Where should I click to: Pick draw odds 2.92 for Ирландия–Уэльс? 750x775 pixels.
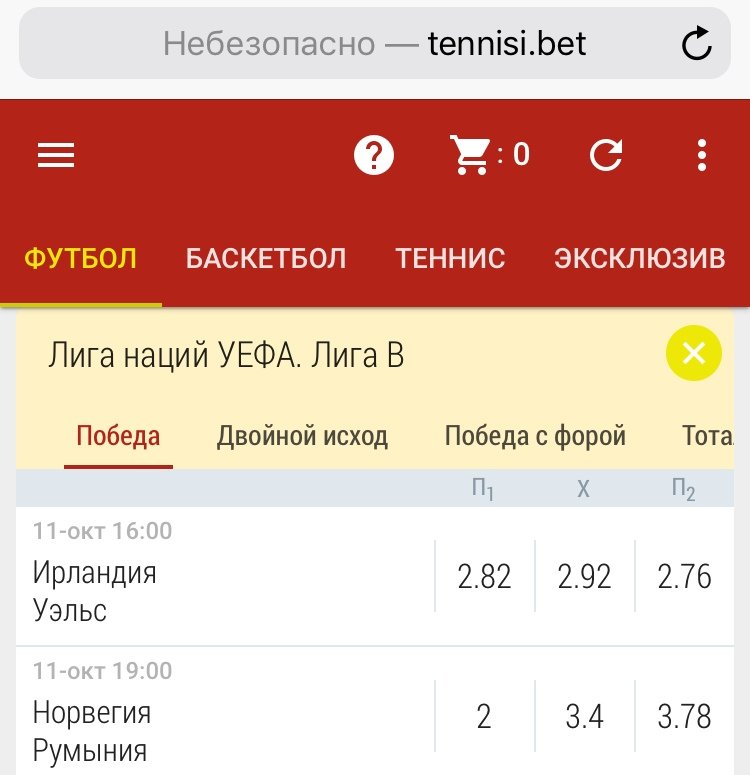point(584,577)
